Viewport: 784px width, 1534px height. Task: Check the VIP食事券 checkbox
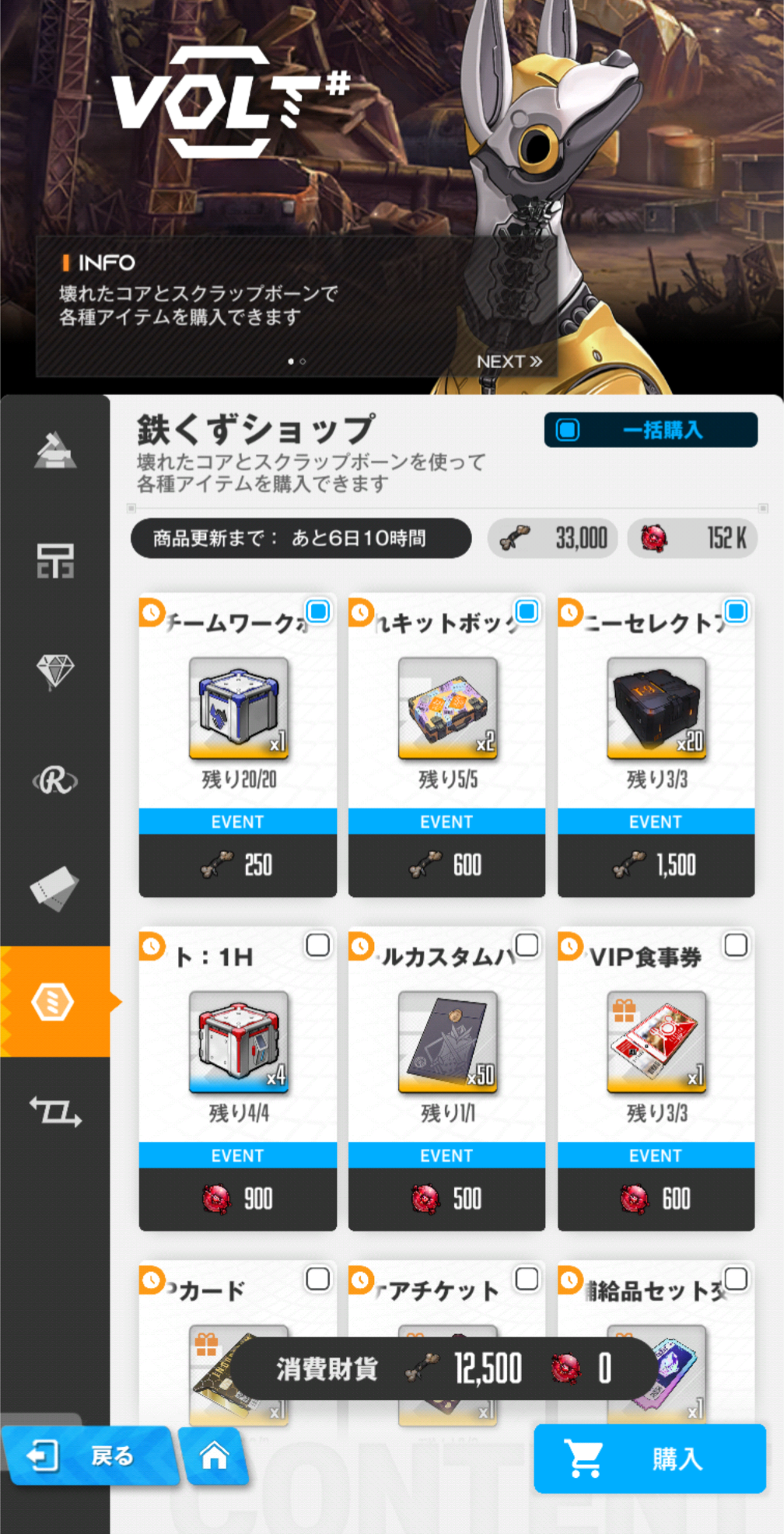pos(736,945)
